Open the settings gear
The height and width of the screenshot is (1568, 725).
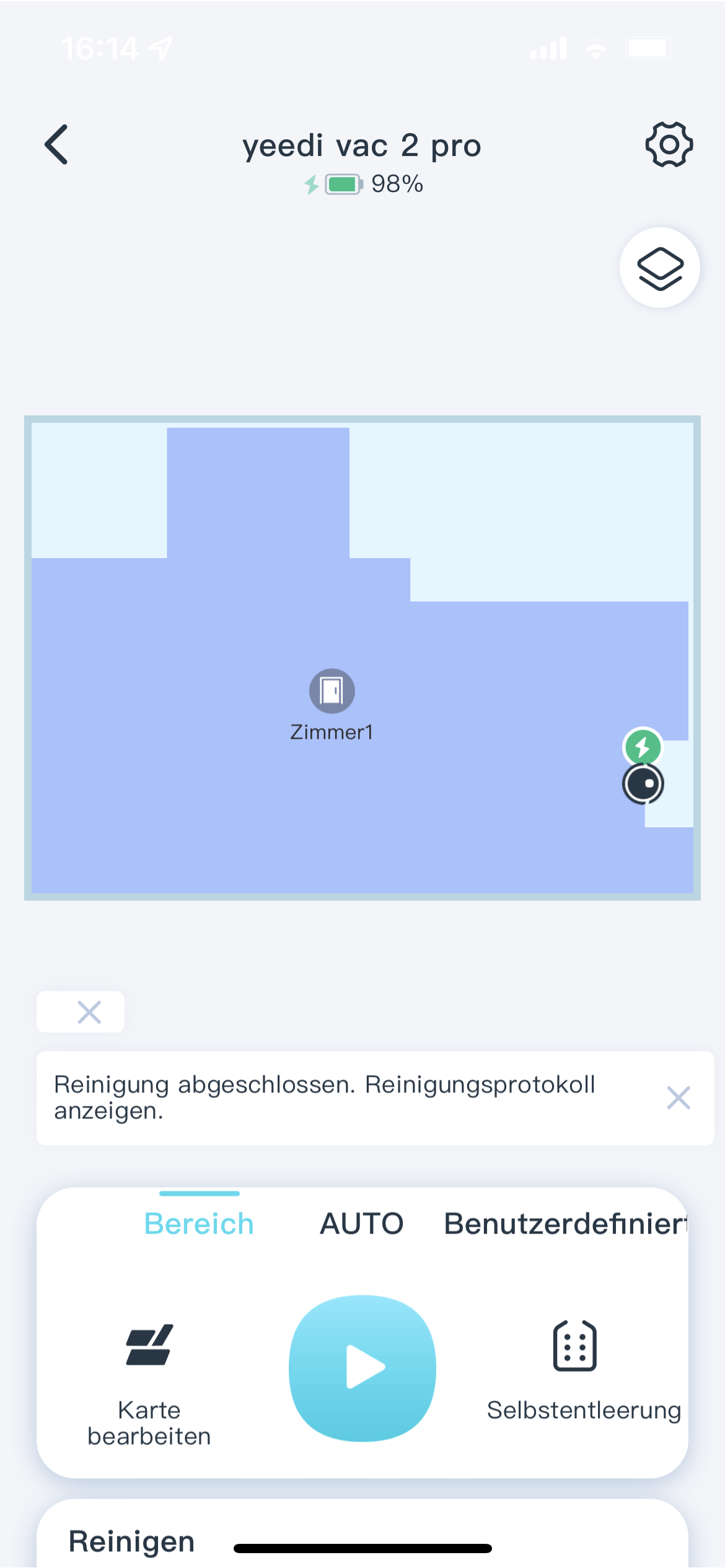coord(669,144)
